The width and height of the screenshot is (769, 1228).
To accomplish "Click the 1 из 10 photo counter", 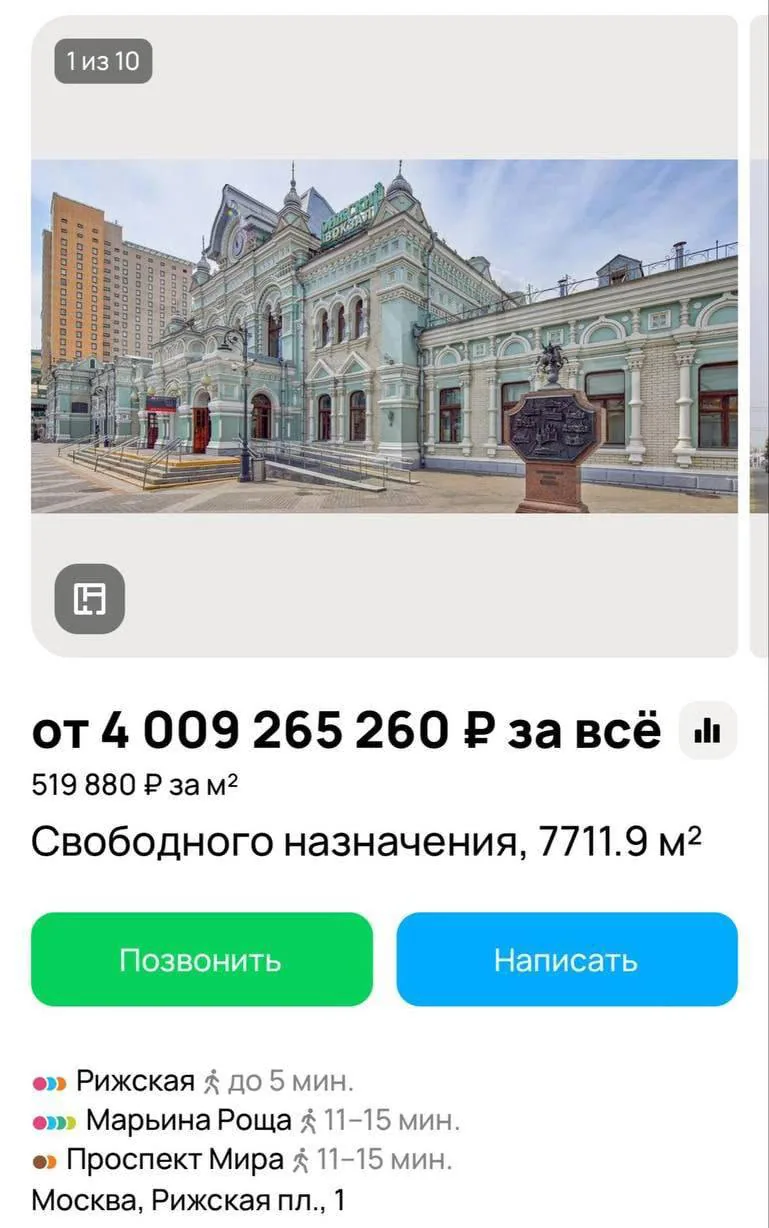I will 104,61.
